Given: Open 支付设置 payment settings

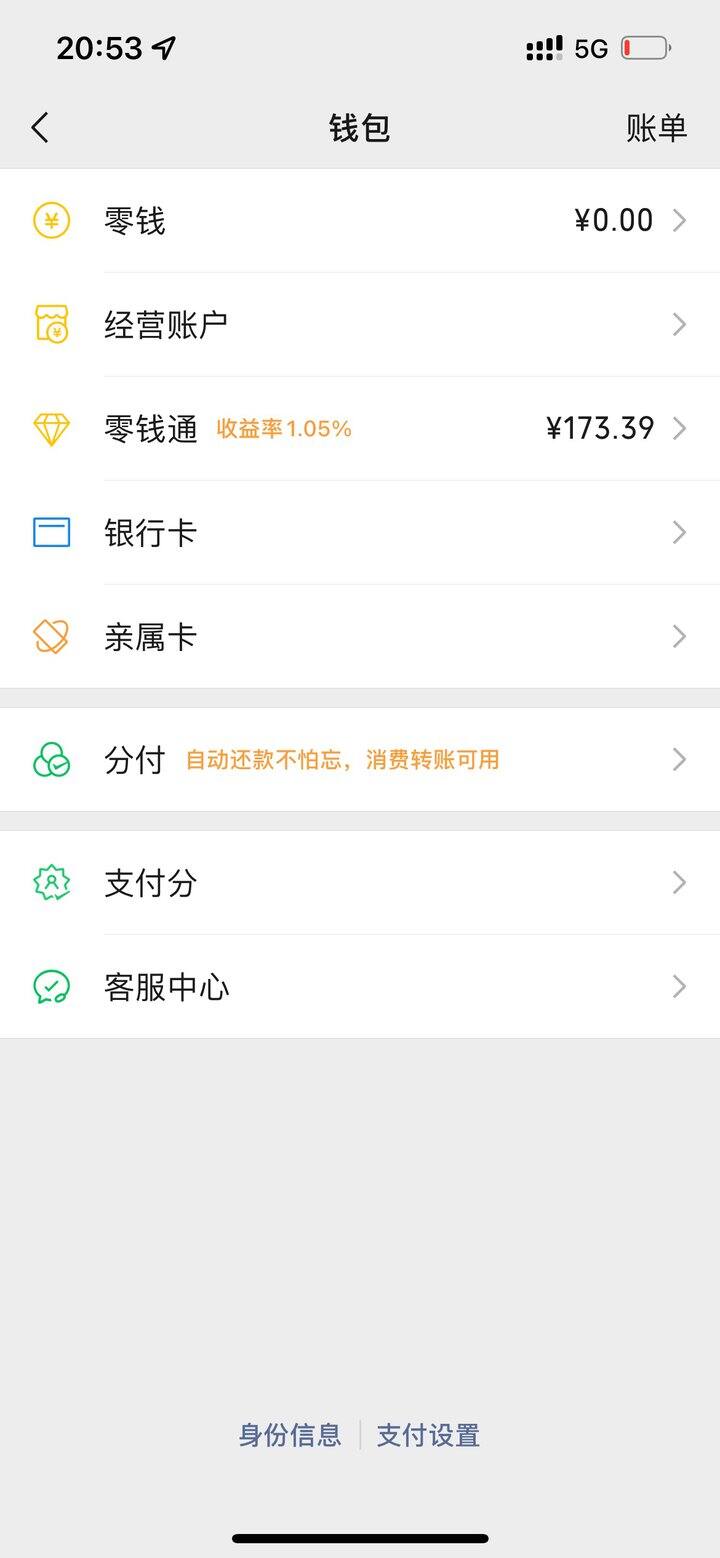Looking at the screenshot, I should [428, 1434].
